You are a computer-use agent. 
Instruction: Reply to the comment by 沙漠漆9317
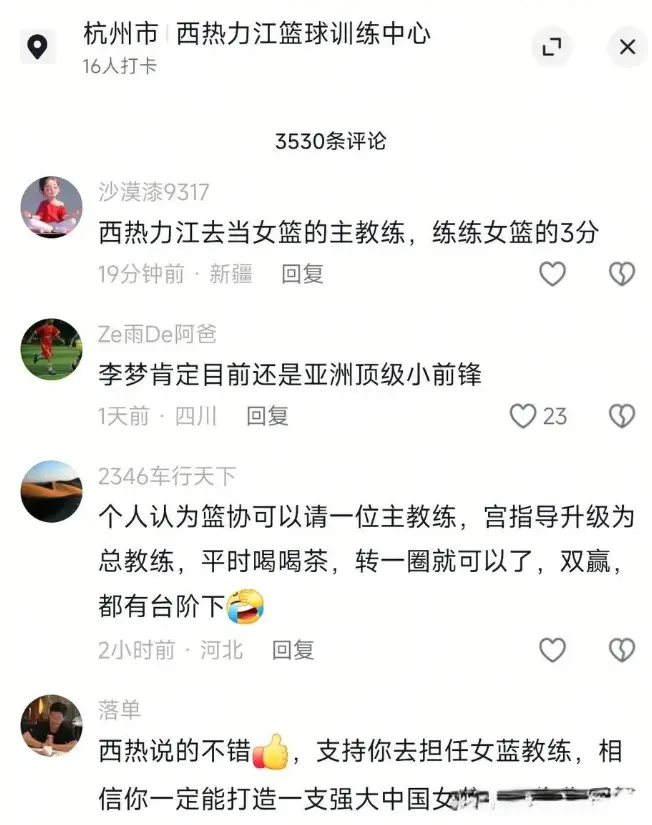pyautogui.click(x=302, y=274)
